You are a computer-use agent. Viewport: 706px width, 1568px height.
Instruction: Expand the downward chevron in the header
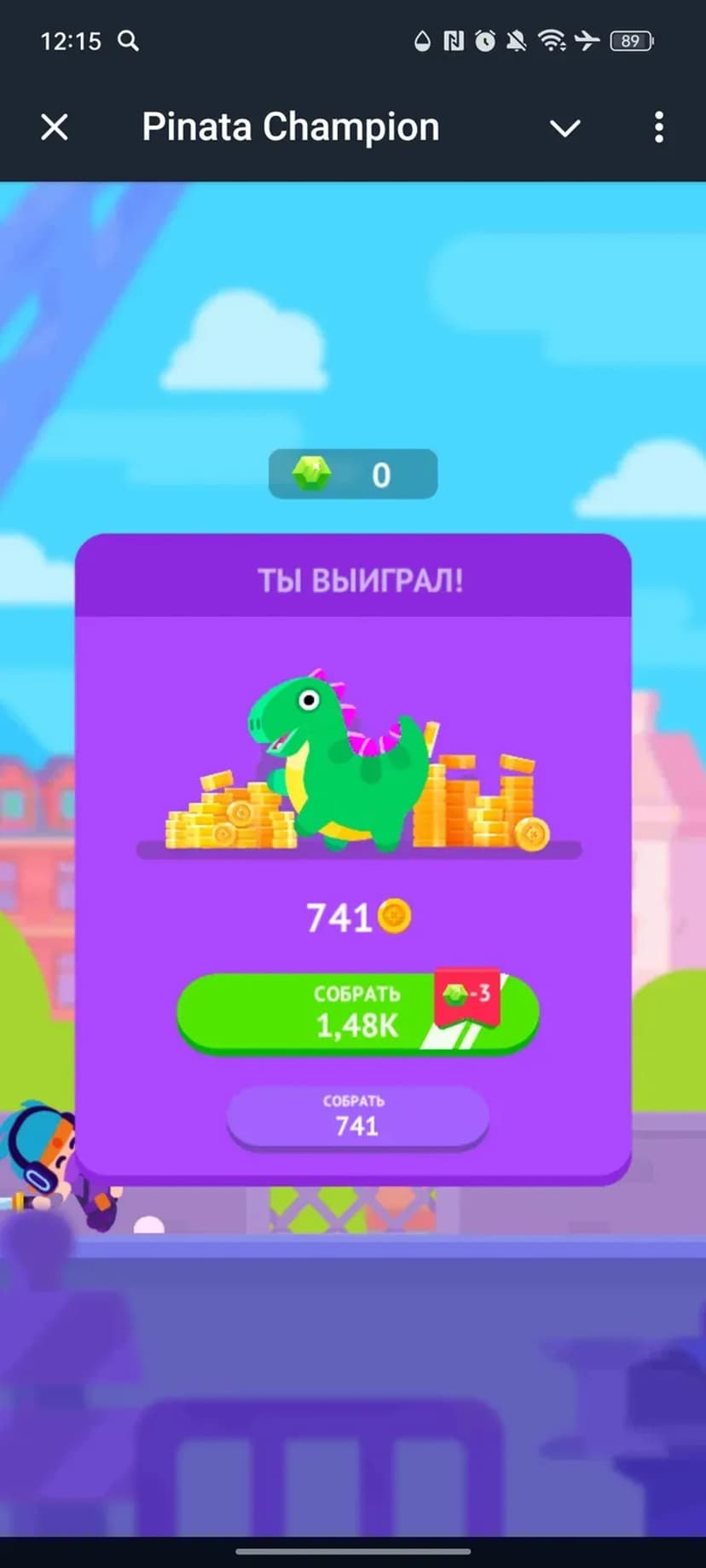click(564, 129)
